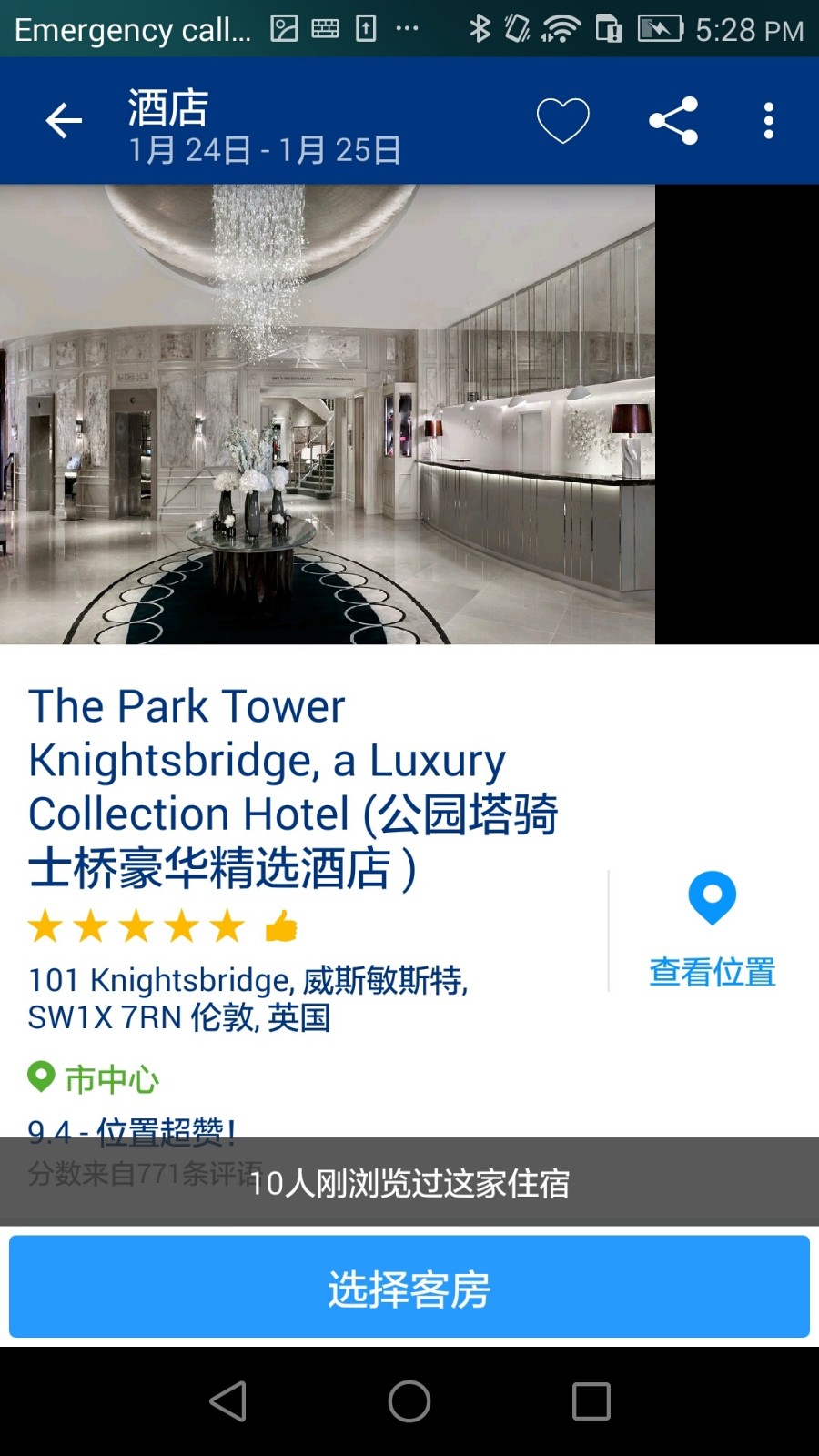This screenshot has height=1456, width=819.
Task: Open the three-dot overflow menu
Action: pyautogui.click(x=769, y=120)
